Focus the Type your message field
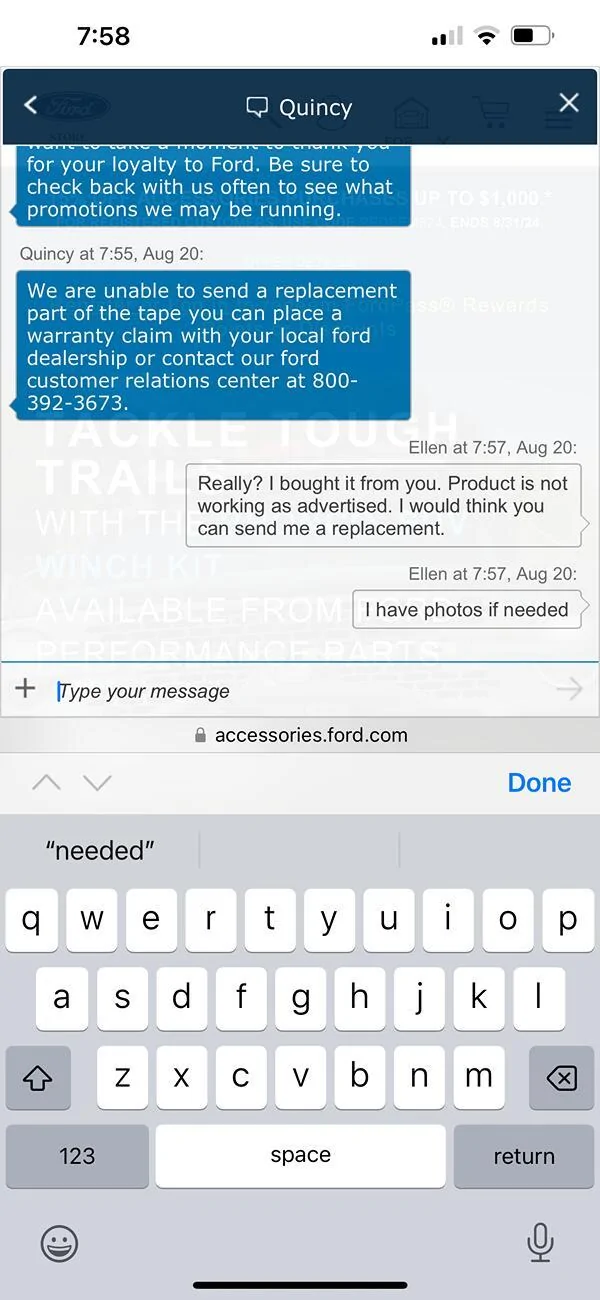Screen dimensions: 600x1300 click(300, 691)
